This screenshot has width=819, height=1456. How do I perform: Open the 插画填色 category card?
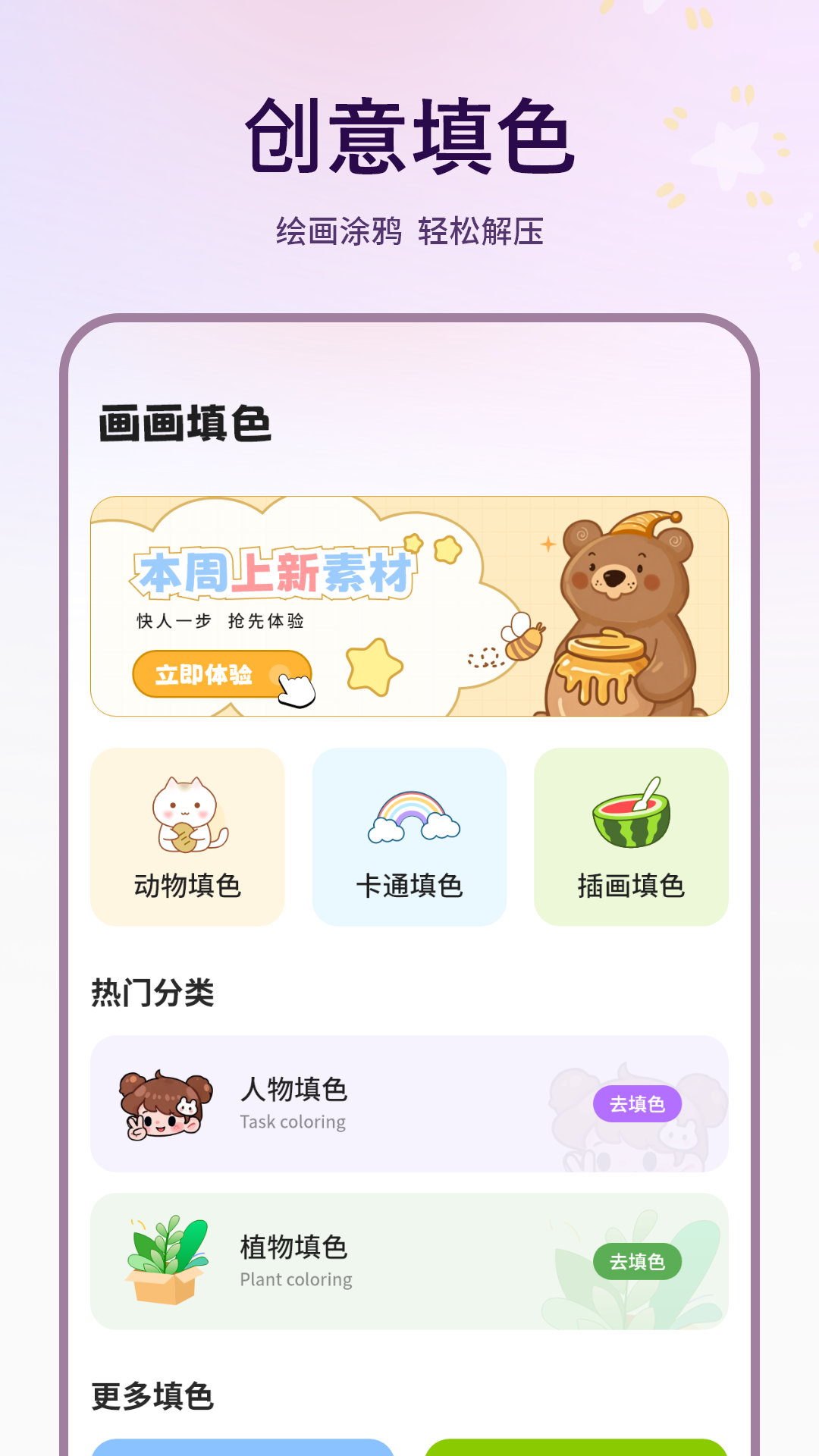point(632,838)
